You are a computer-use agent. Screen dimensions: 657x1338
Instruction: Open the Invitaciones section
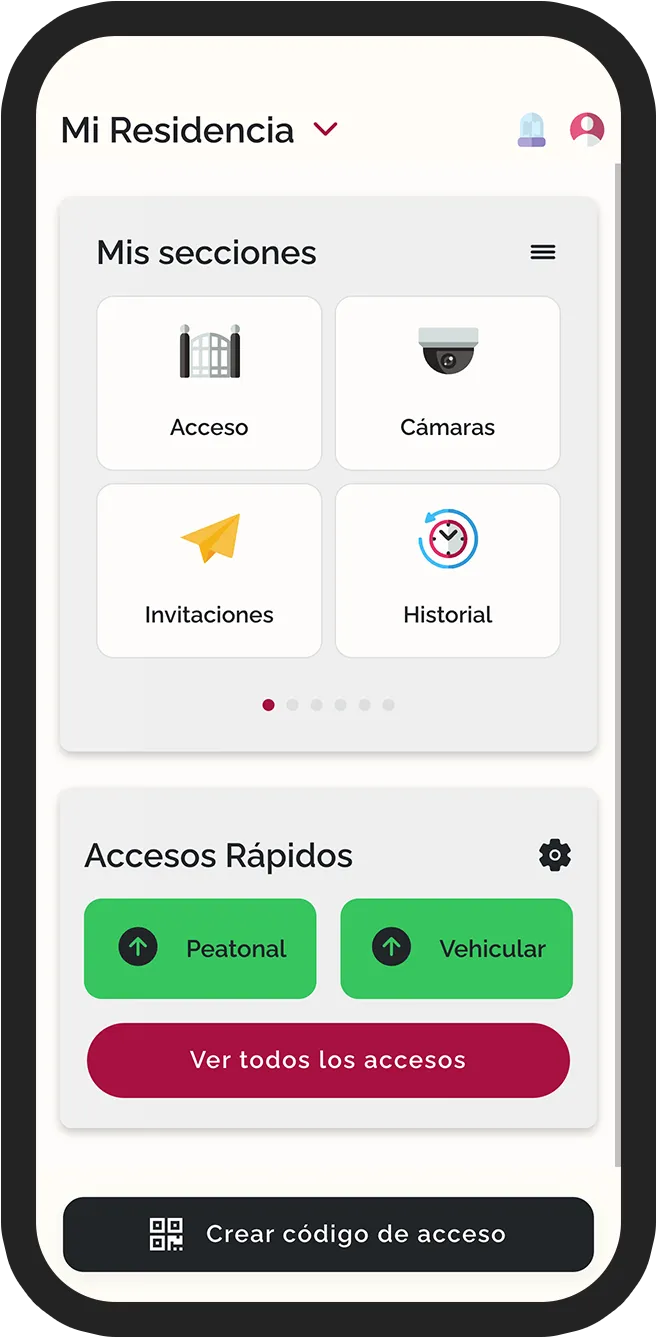click(209, 571)
